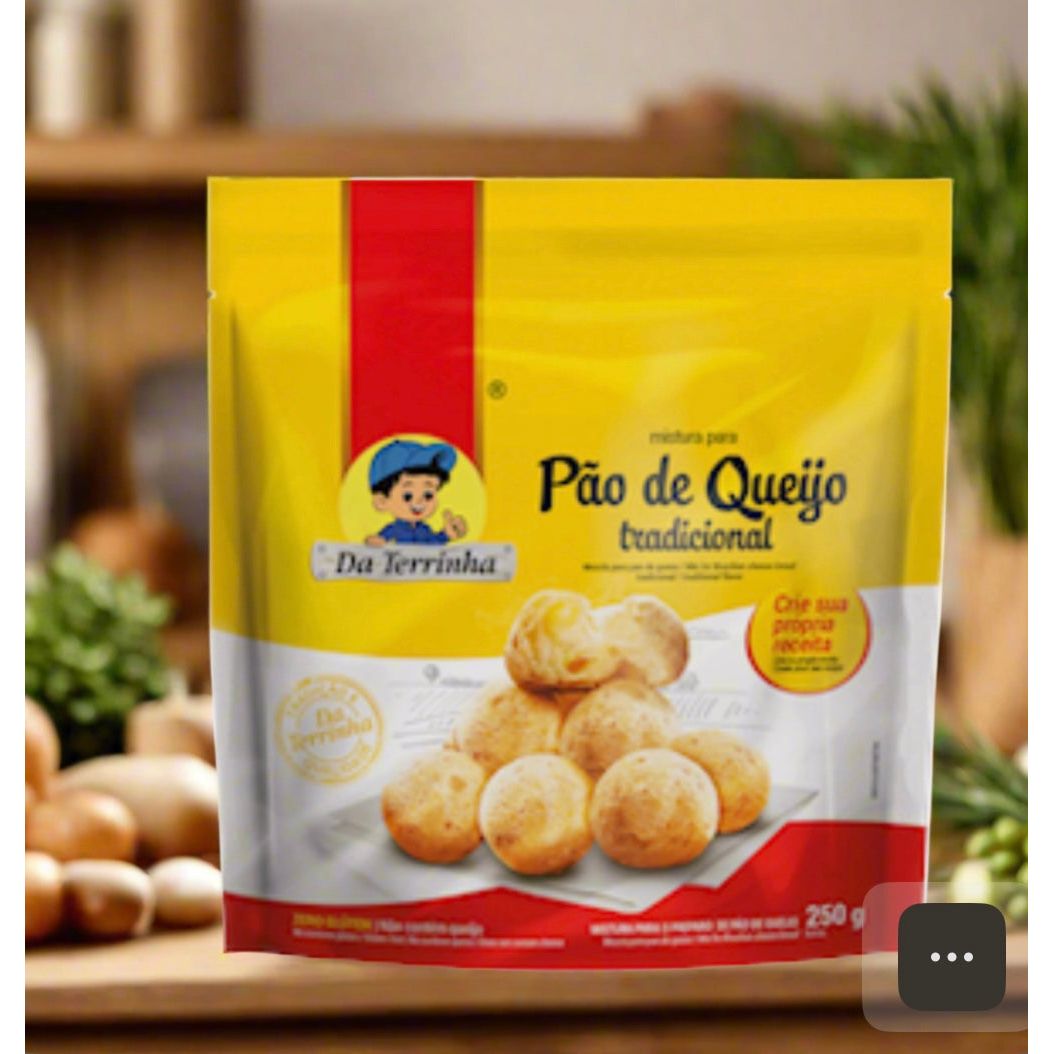Open the three-dot more options button
This screenshot has width=1054, height=1054.
[x=951, y=957]
